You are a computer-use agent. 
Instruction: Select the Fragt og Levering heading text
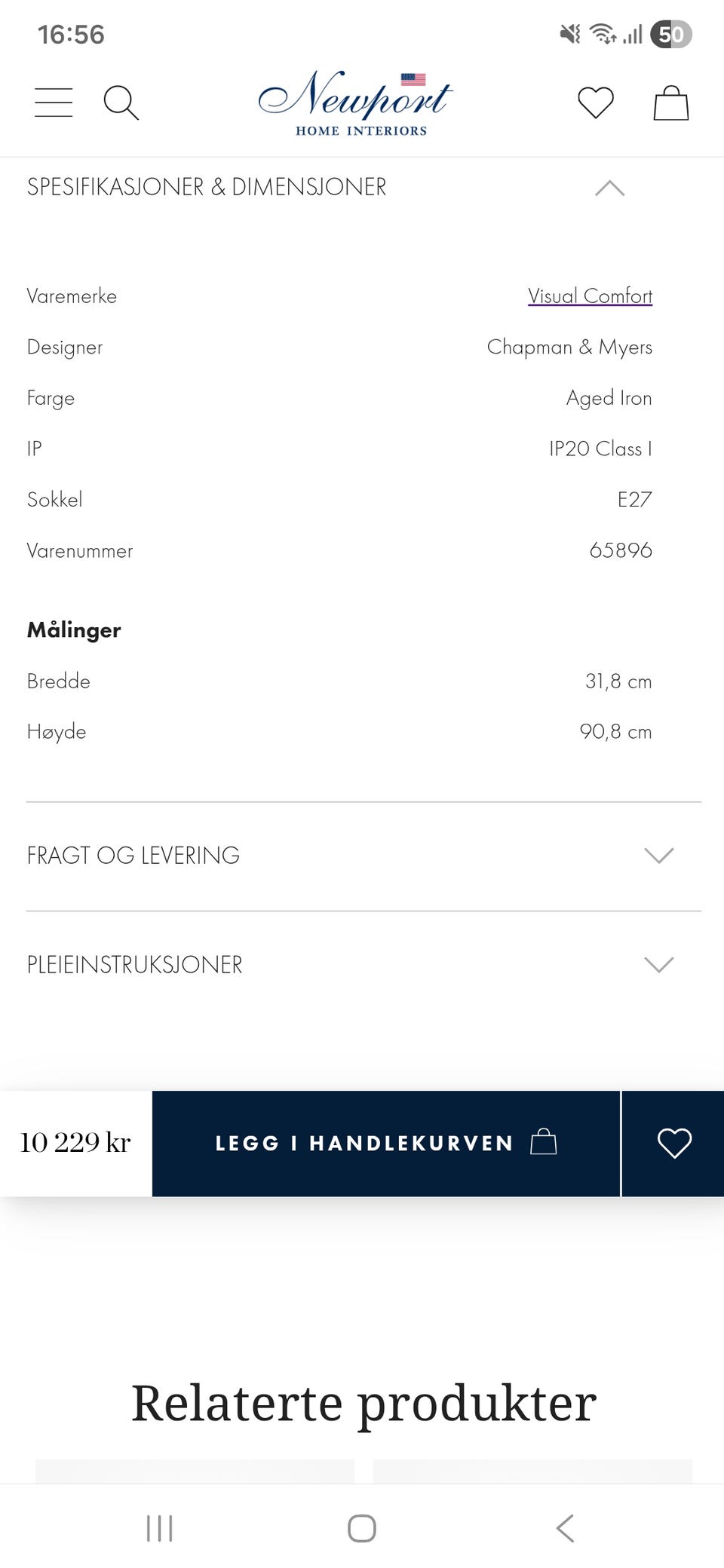[x=133, y=856]
